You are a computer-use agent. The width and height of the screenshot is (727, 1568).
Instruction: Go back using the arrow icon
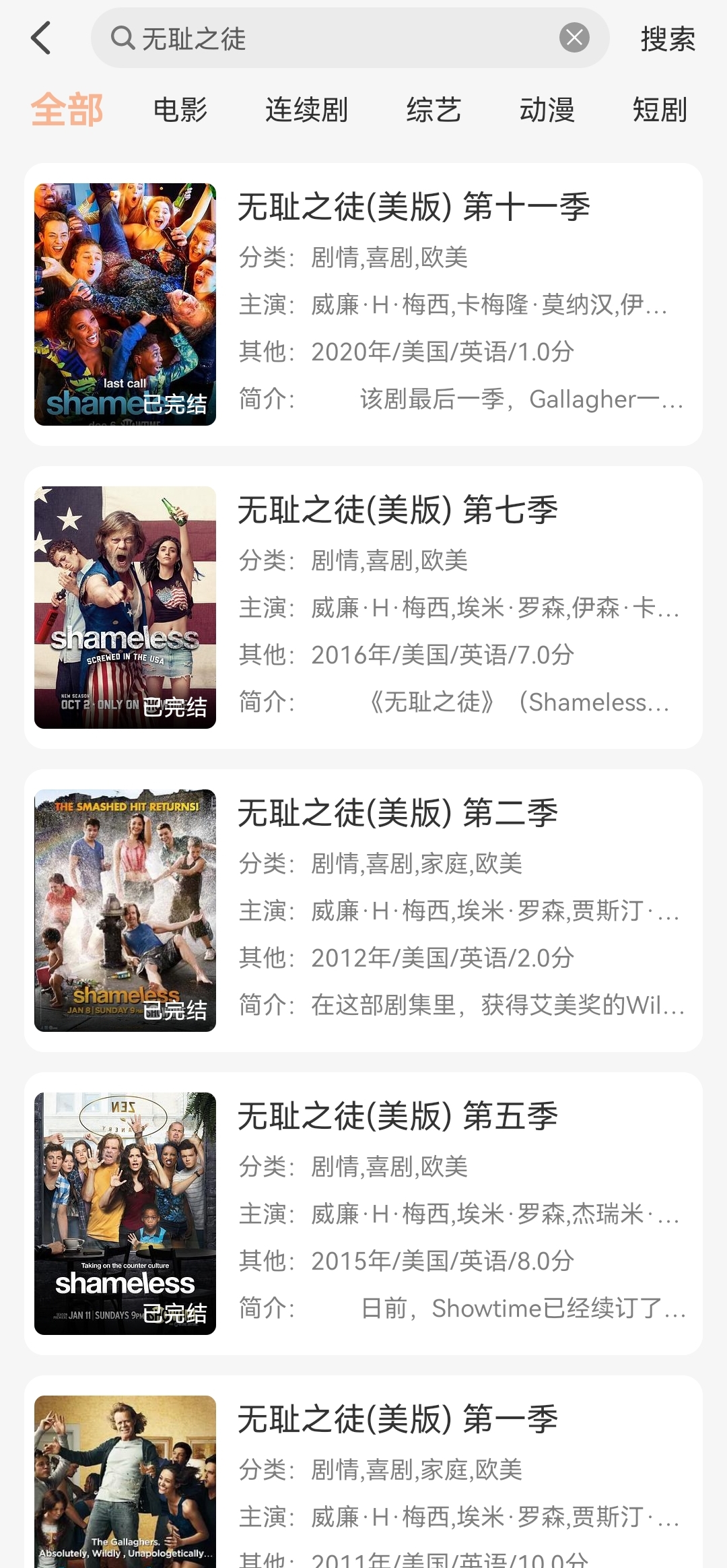[42, 38]
